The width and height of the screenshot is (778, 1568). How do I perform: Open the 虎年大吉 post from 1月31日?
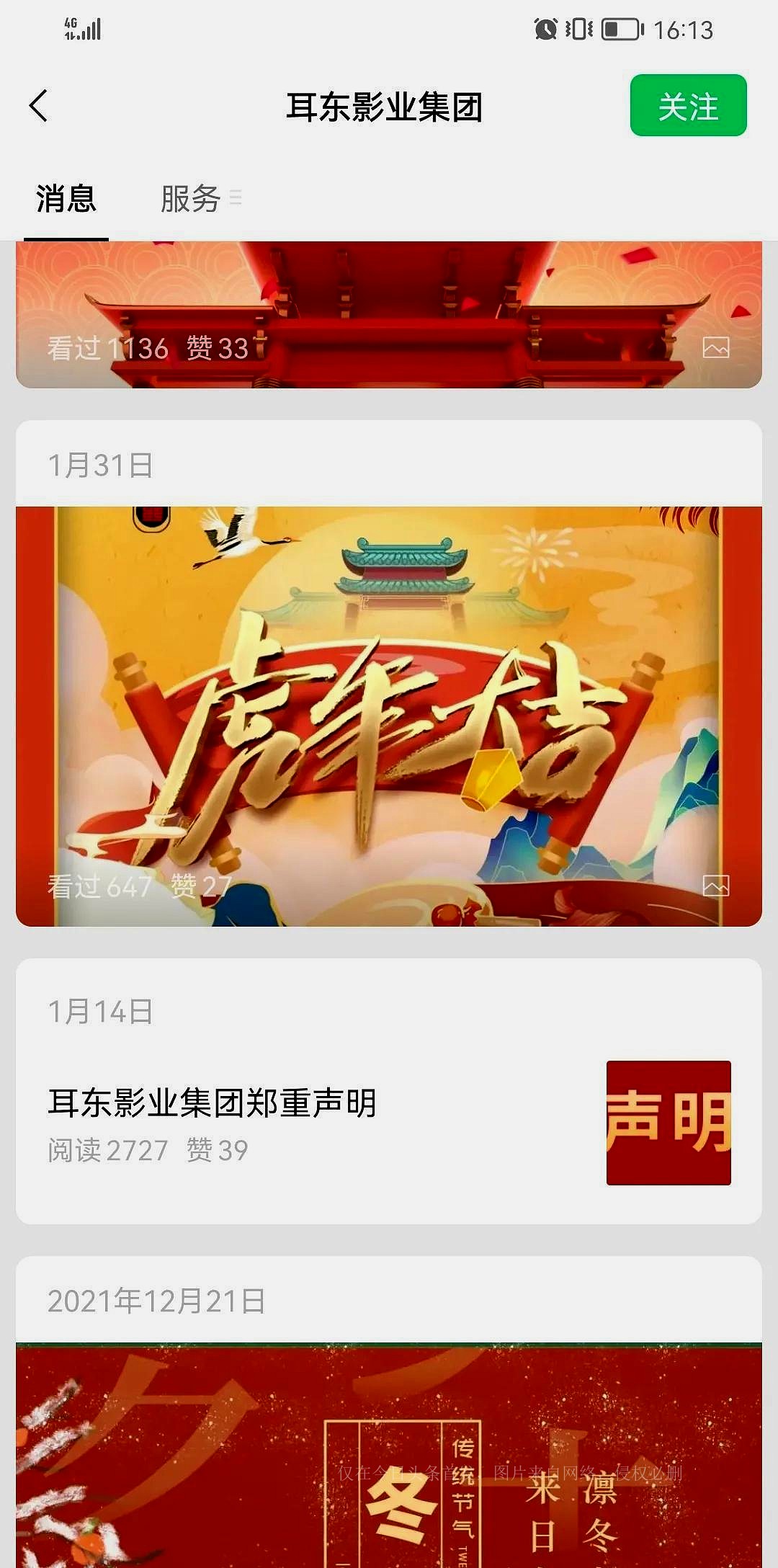click(389, 716)
